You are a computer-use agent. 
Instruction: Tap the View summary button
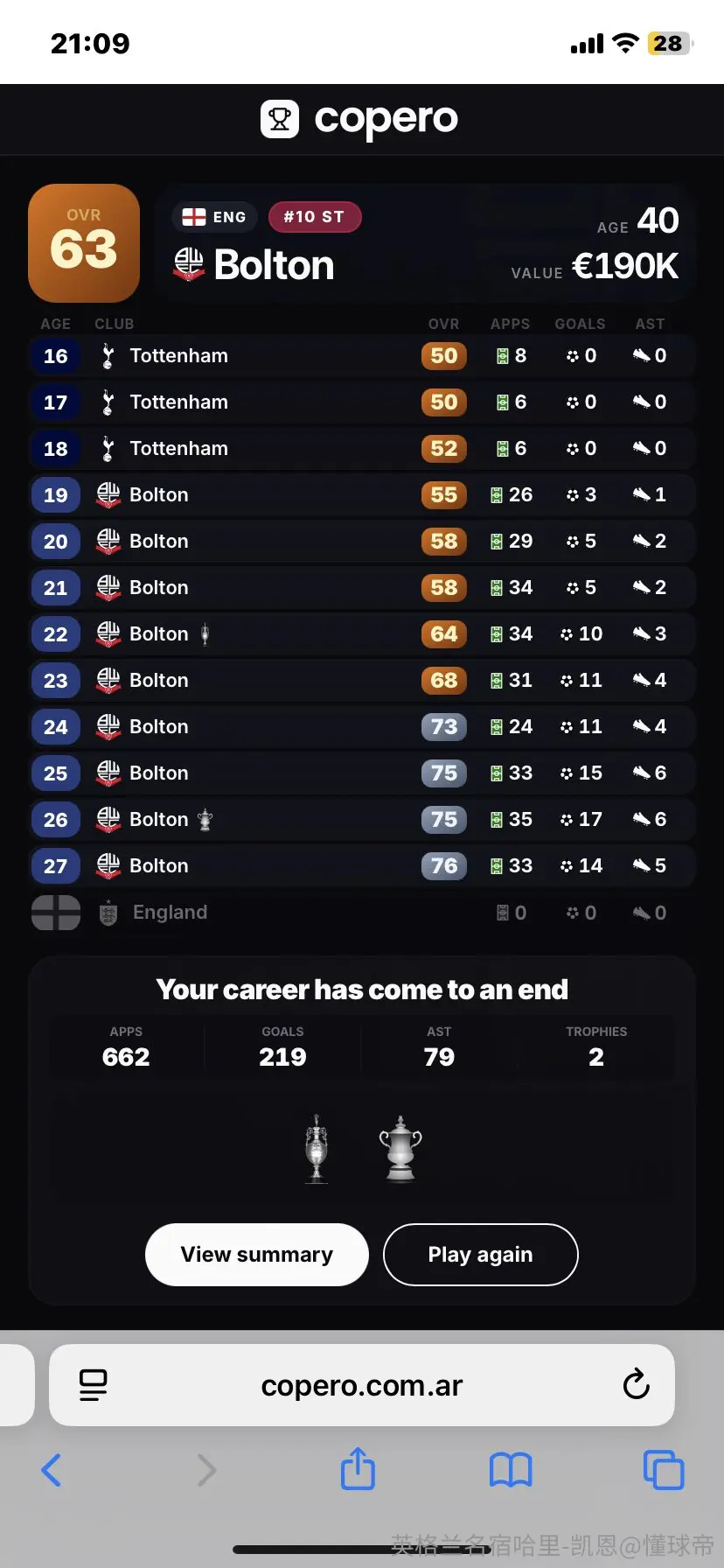coord(257,1255)
